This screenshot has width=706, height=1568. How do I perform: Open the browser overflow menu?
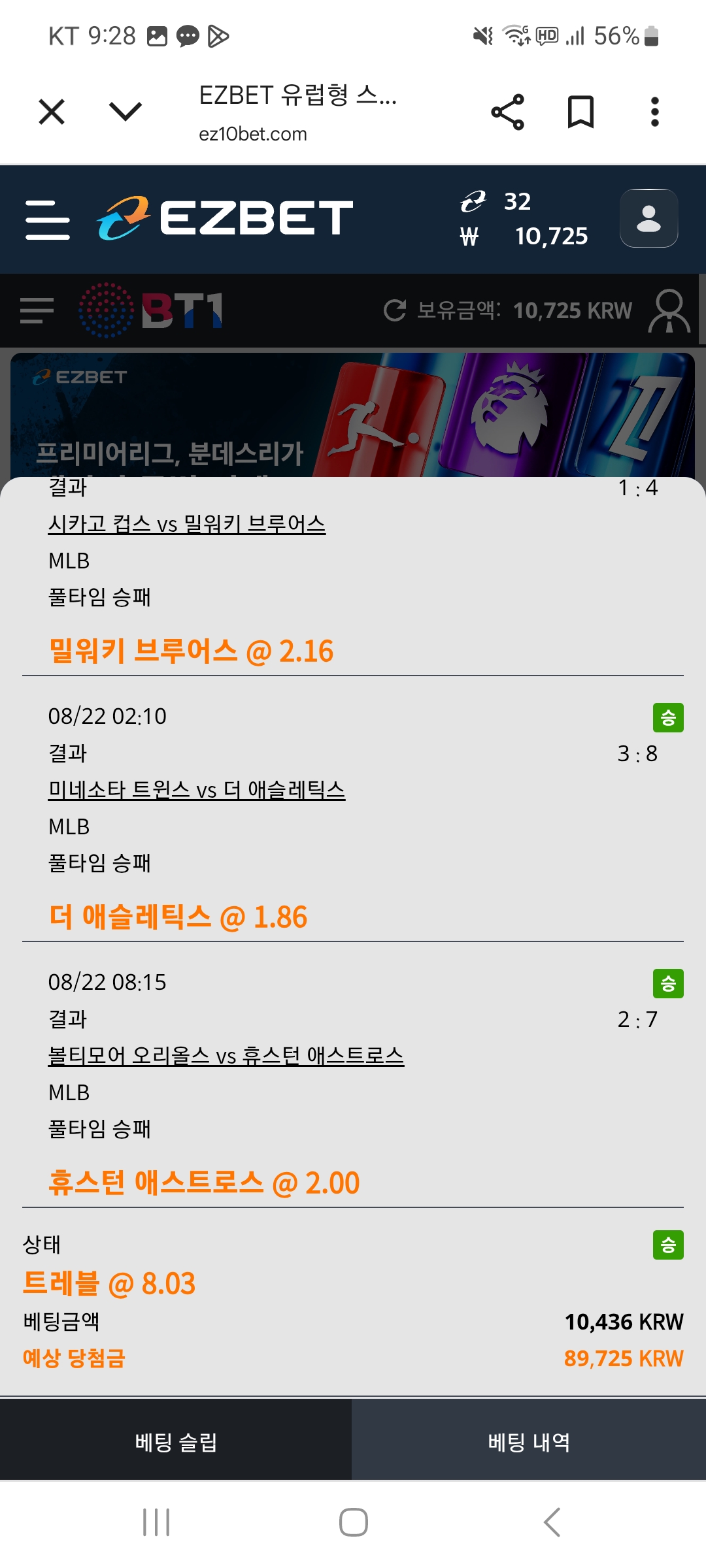point(654,112)
